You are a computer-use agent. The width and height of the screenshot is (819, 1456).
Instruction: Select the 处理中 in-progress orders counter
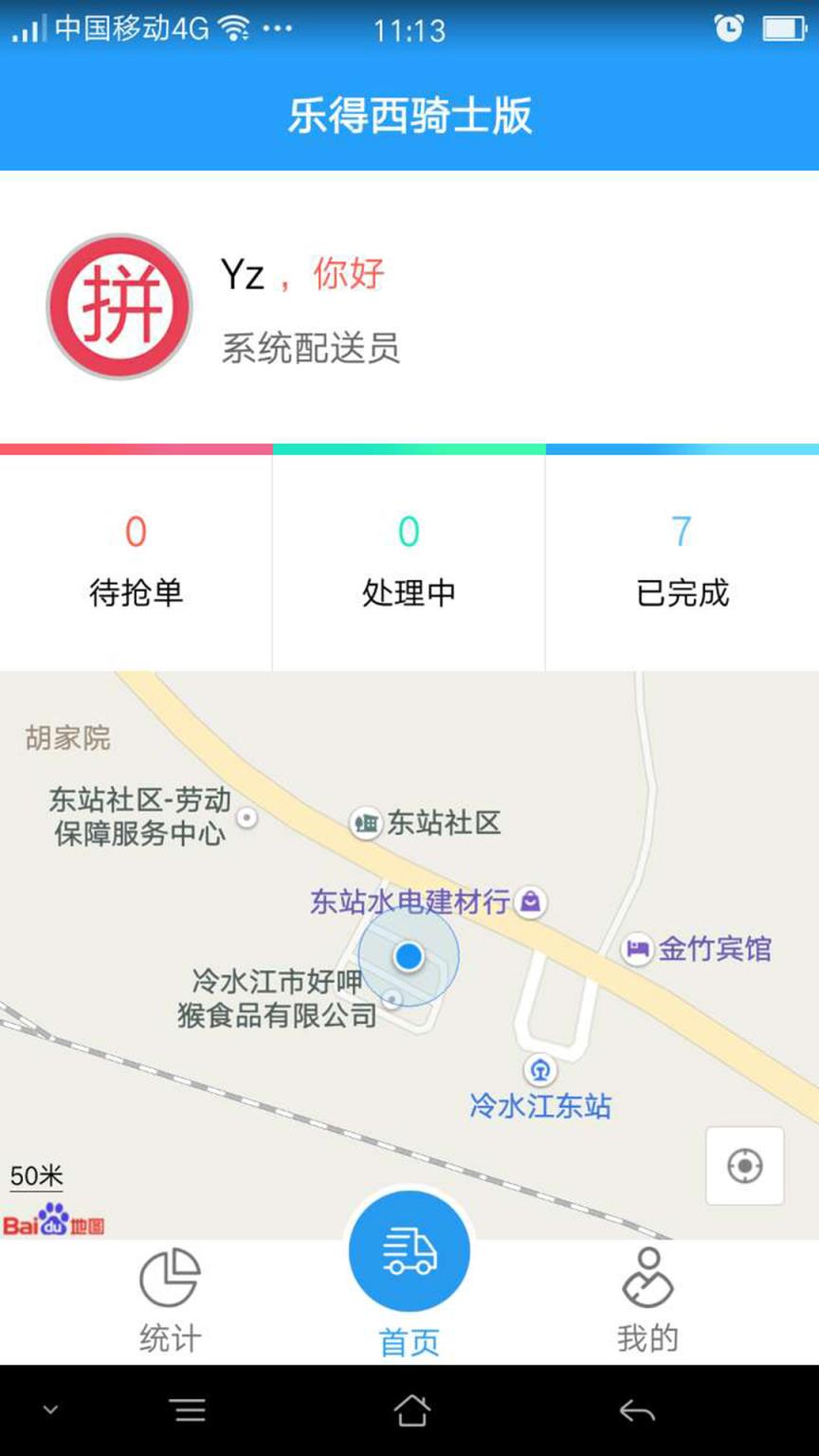click(409, 559)
